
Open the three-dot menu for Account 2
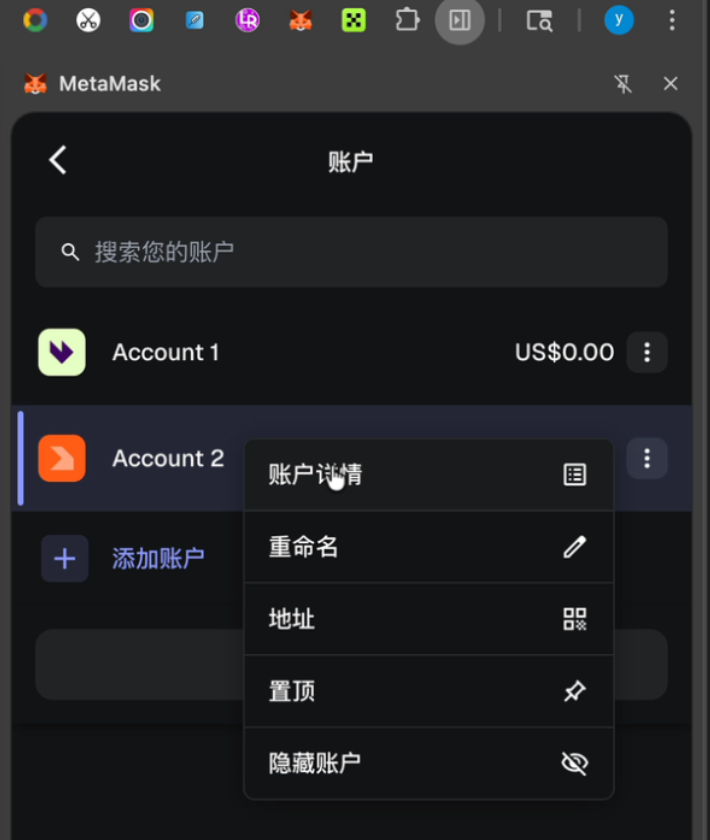click(x=647, y=458)
